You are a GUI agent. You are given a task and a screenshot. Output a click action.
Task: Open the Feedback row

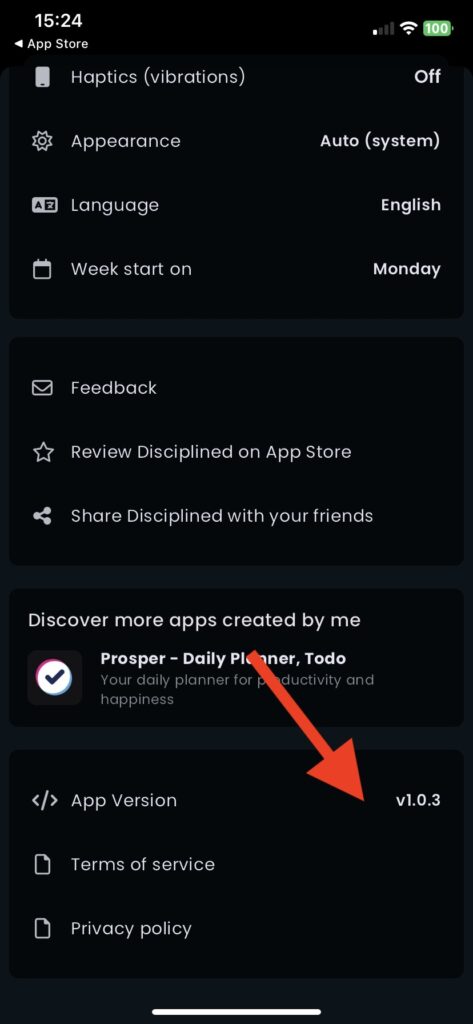click(x=236, y=388)
